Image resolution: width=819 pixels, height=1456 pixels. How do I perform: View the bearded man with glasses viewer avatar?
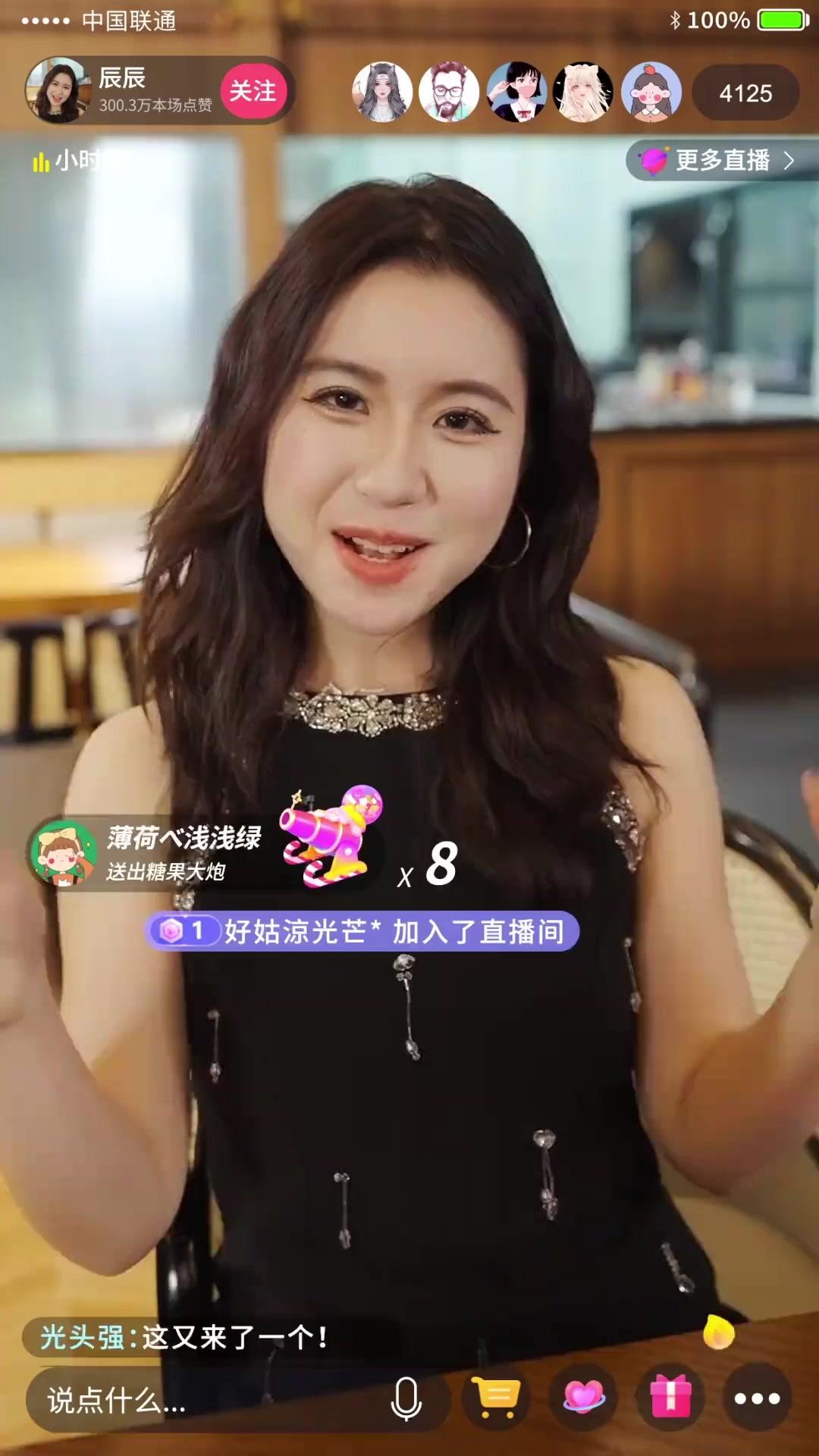point(449,93)
